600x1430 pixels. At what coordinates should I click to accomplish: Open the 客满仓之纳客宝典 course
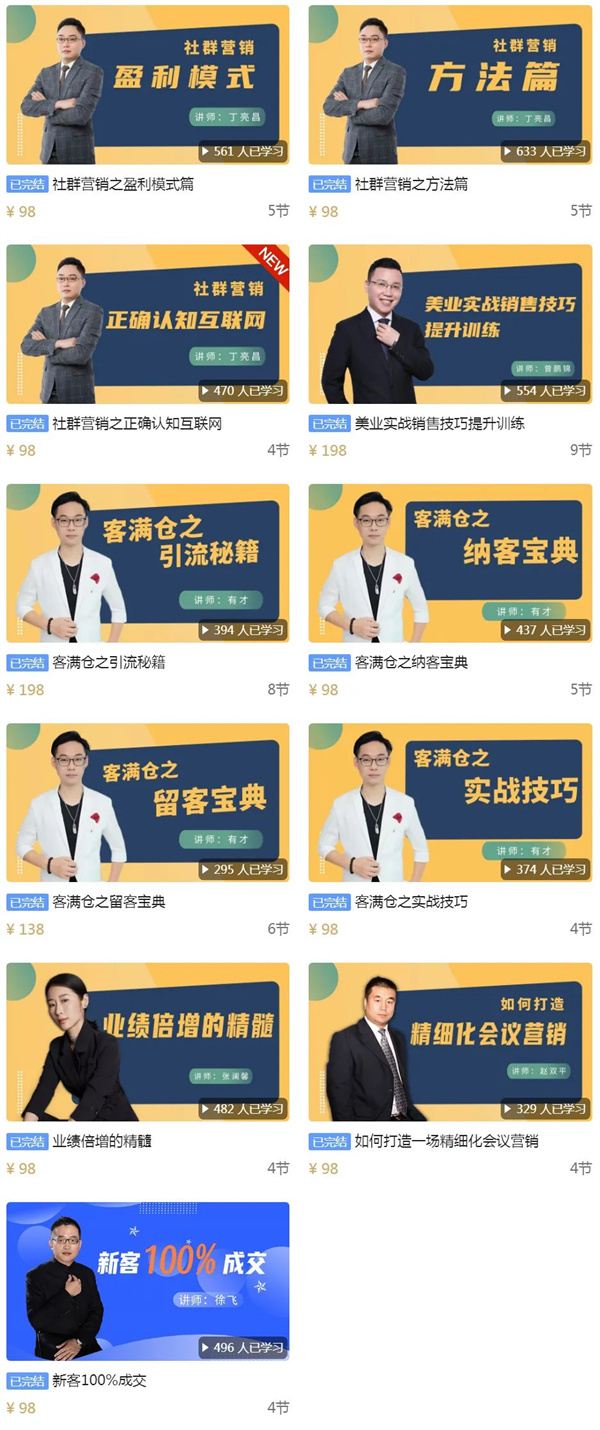[450, 563]
